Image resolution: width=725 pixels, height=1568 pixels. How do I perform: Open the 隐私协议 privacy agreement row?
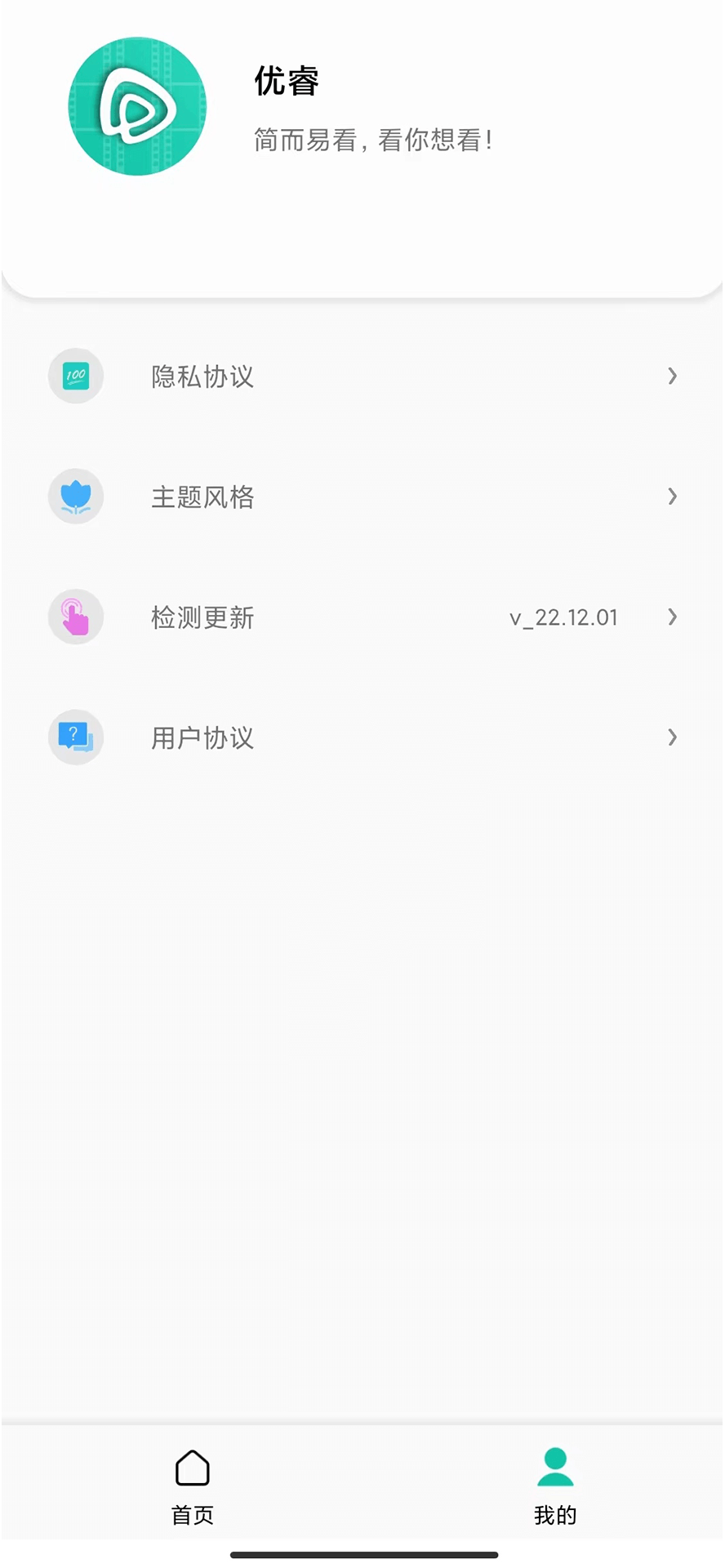(362, 376)
